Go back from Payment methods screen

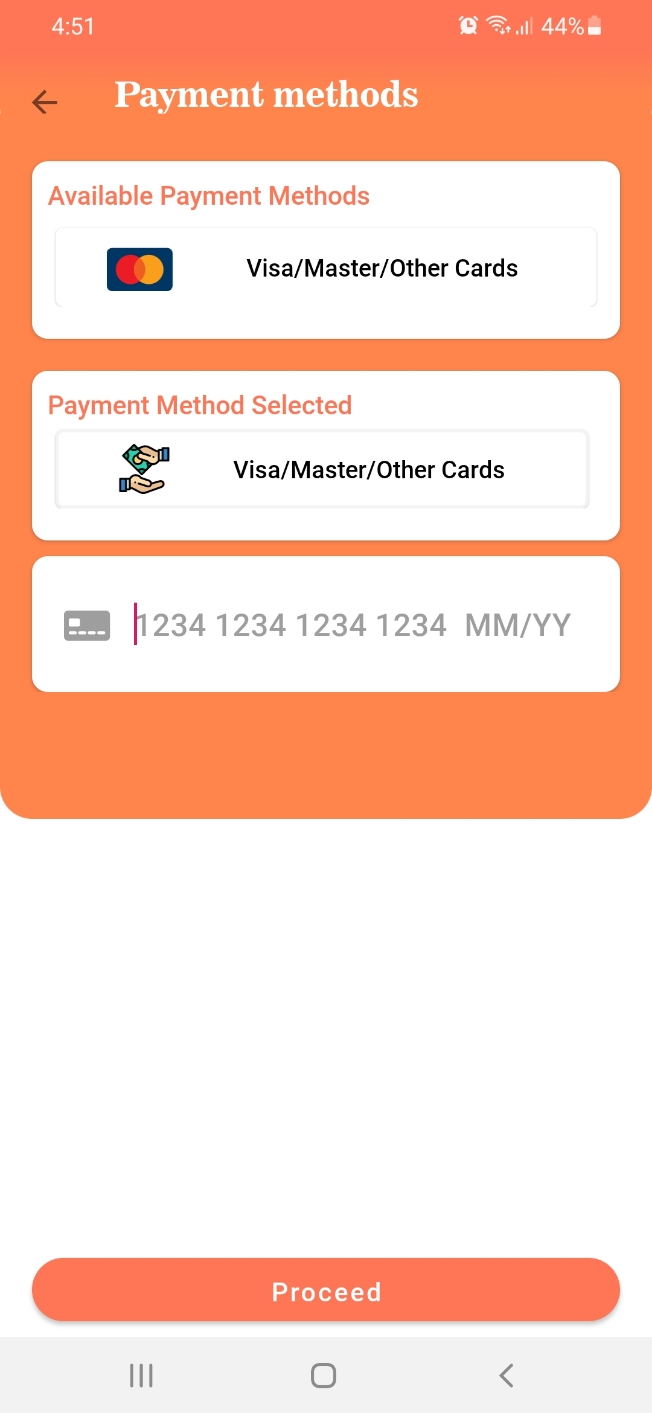click(45, 102)
